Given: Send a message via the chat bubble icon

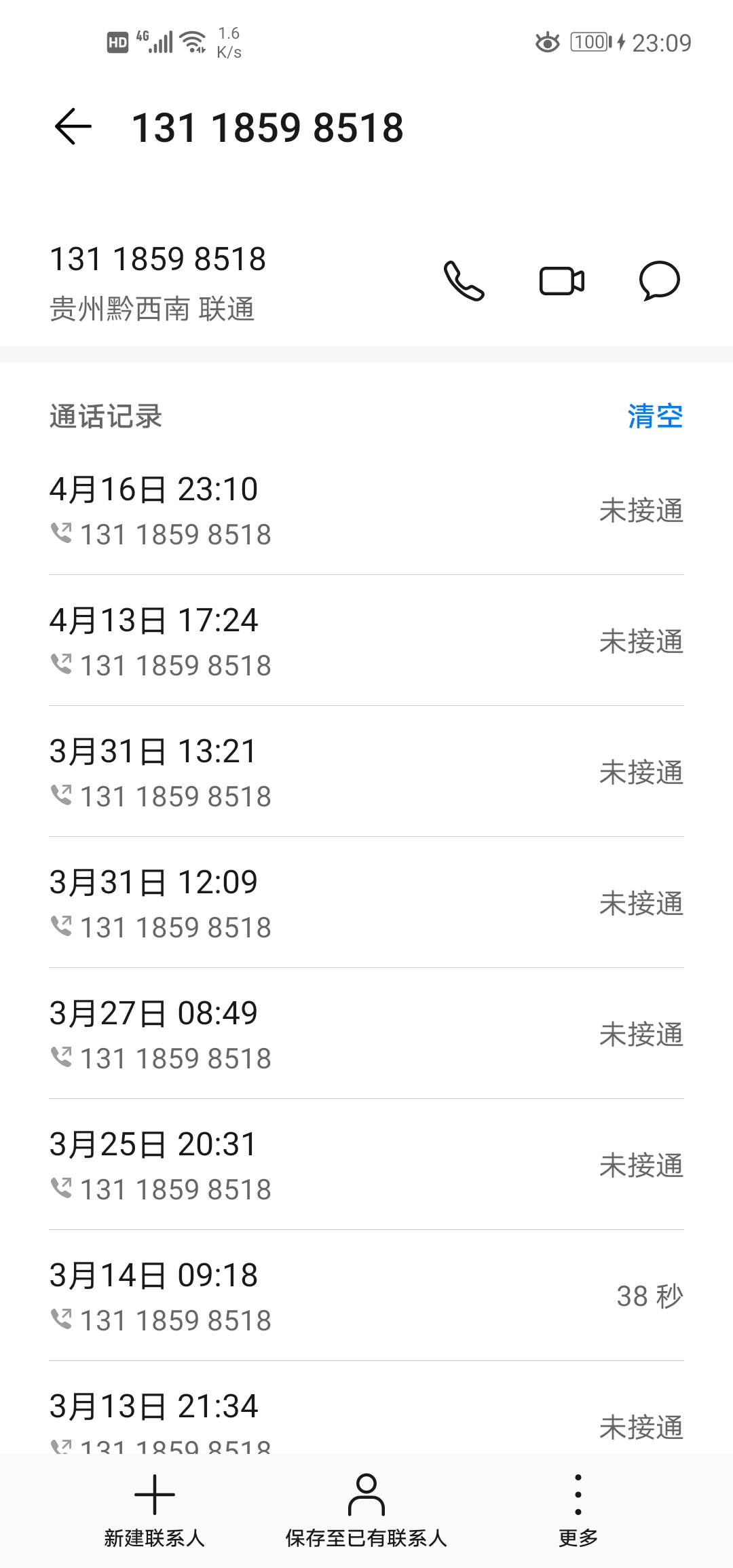Looking at the screenshot, I should [x=659, y=280].
